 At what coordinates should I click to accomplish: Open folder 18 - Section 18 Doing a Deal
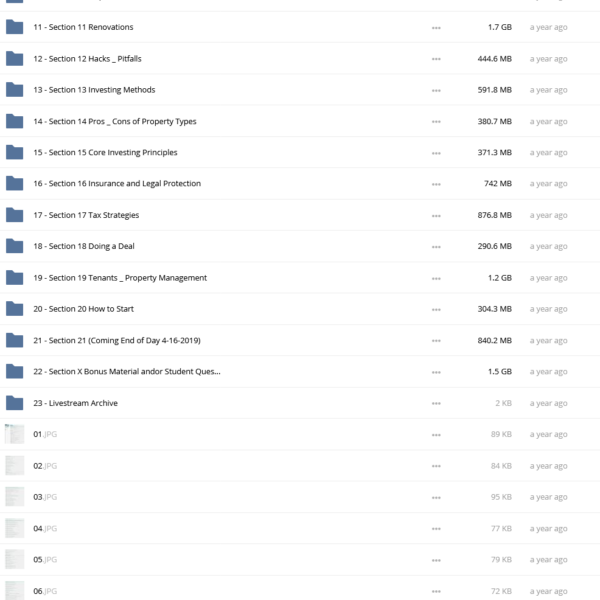click(x=84, y=246)
